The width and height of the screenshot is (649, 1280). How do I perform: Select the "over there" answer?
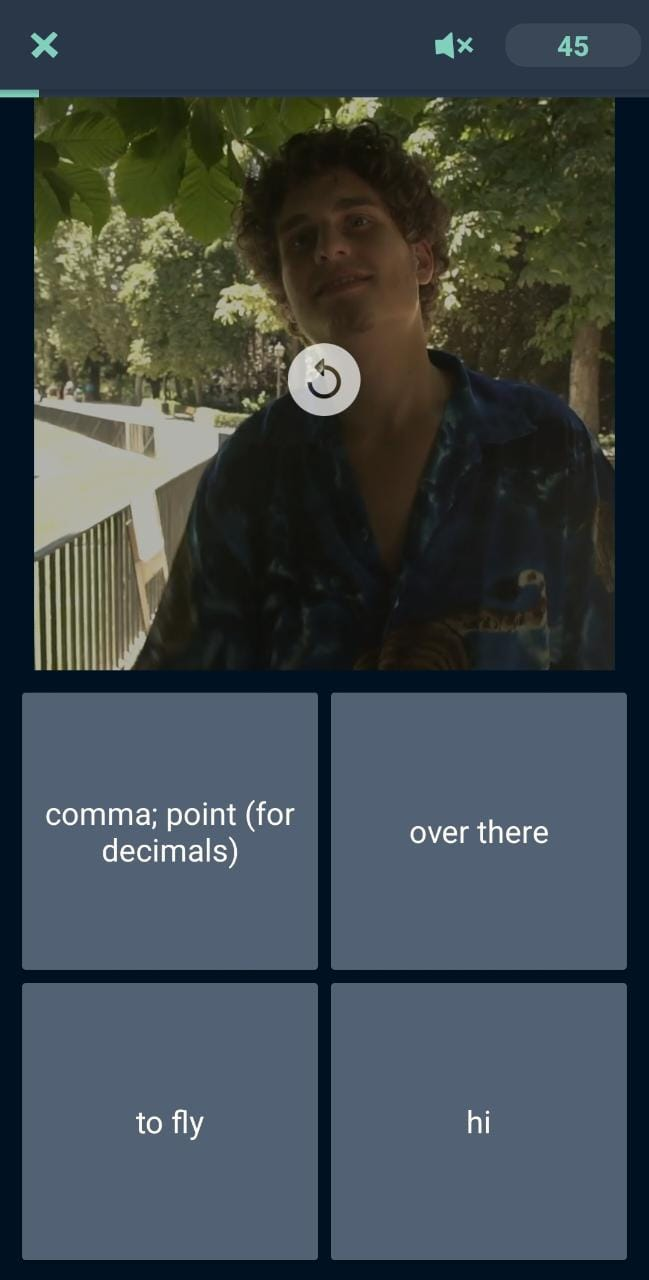point(479,831)
